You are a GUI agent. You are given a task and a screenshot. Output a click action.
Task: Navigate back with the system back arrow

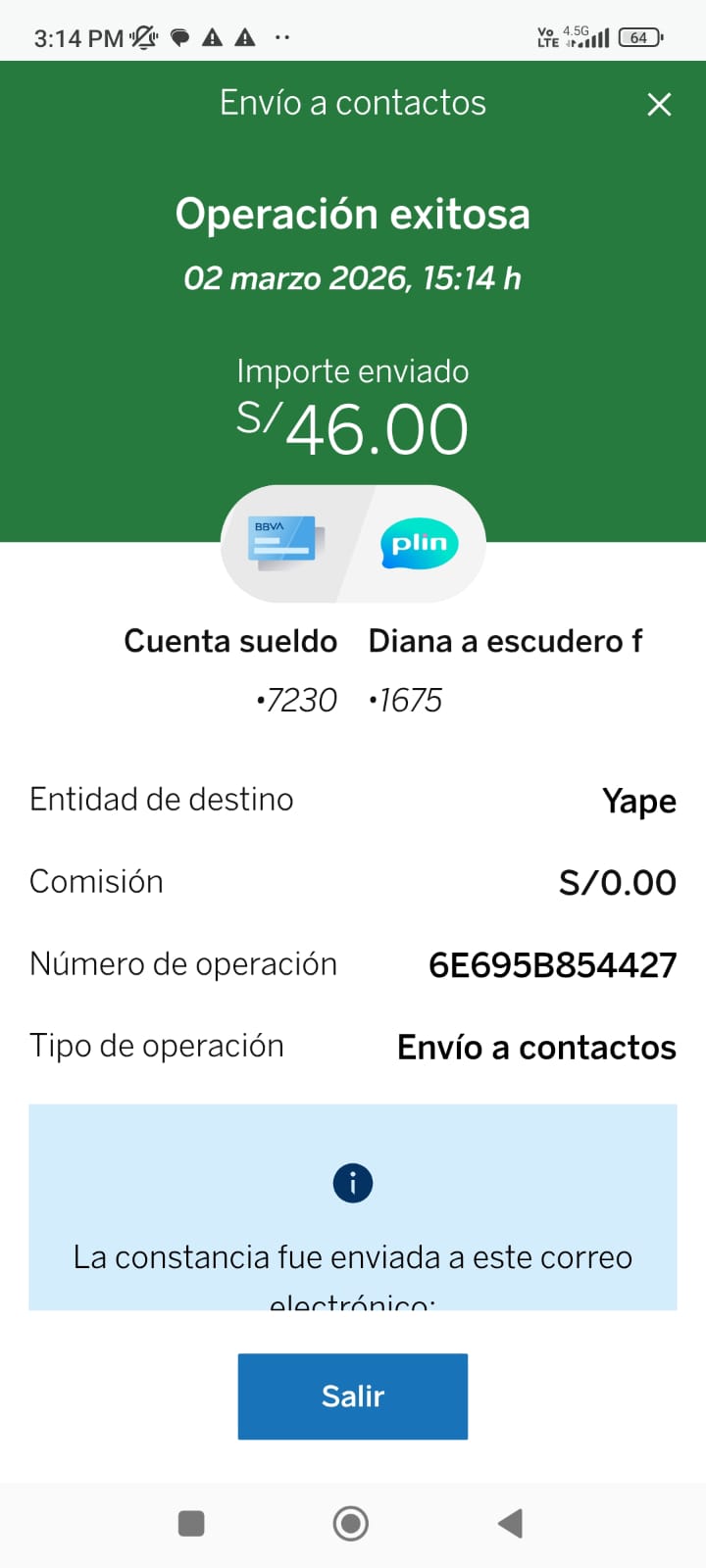(510, 1523)
